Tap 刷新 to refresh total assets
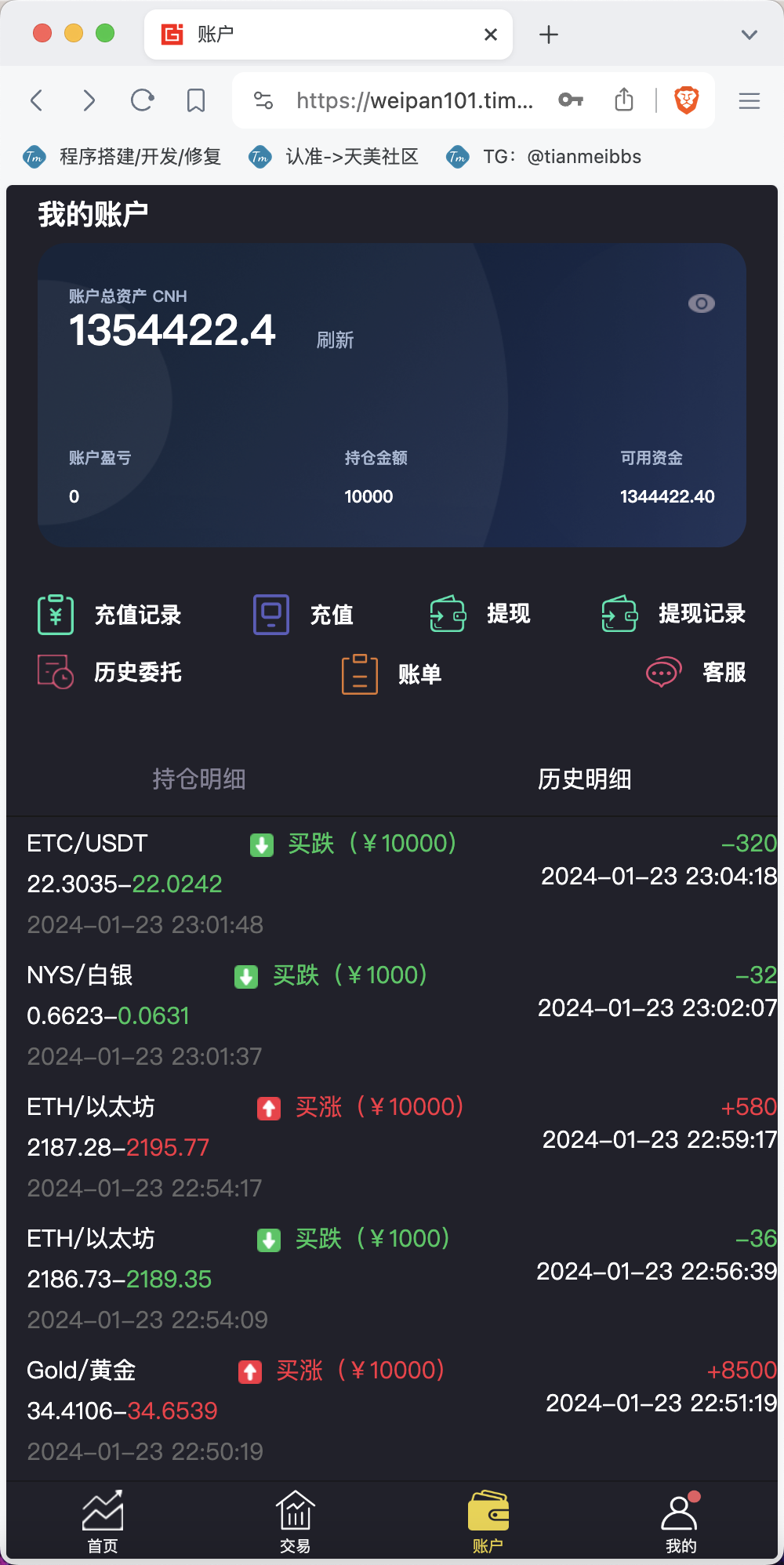This screenshot has height=1565, width=784. [x=335, y=340]
